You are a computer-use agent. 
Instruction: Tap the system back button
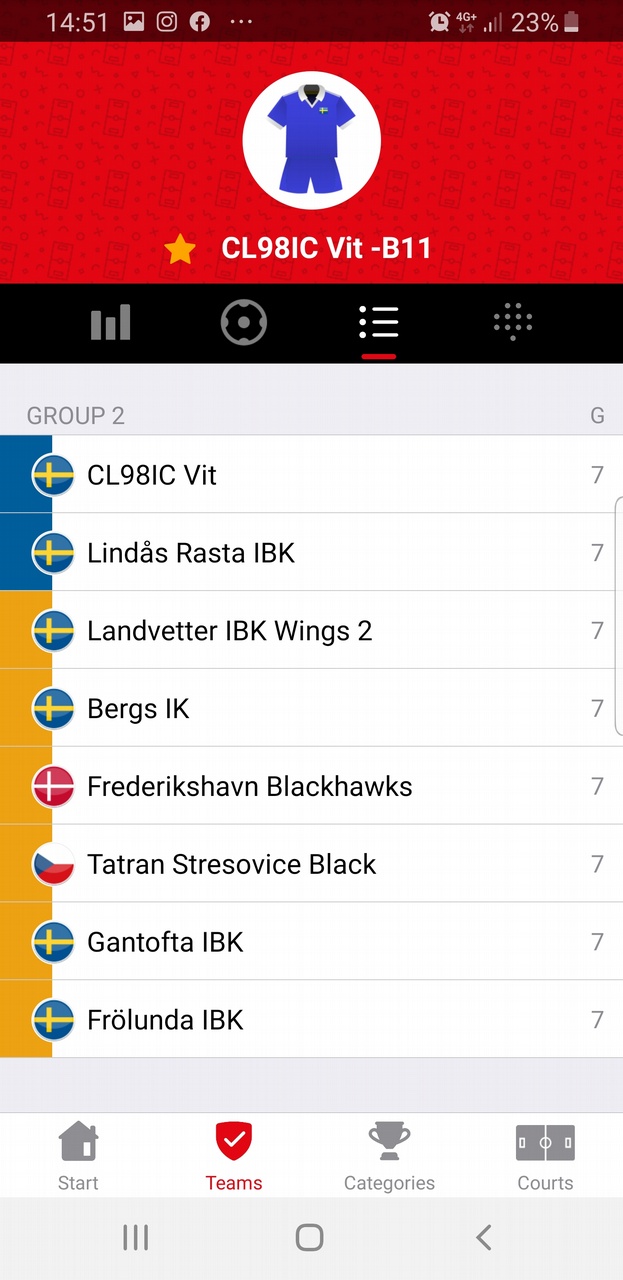tap(484, 1238)
